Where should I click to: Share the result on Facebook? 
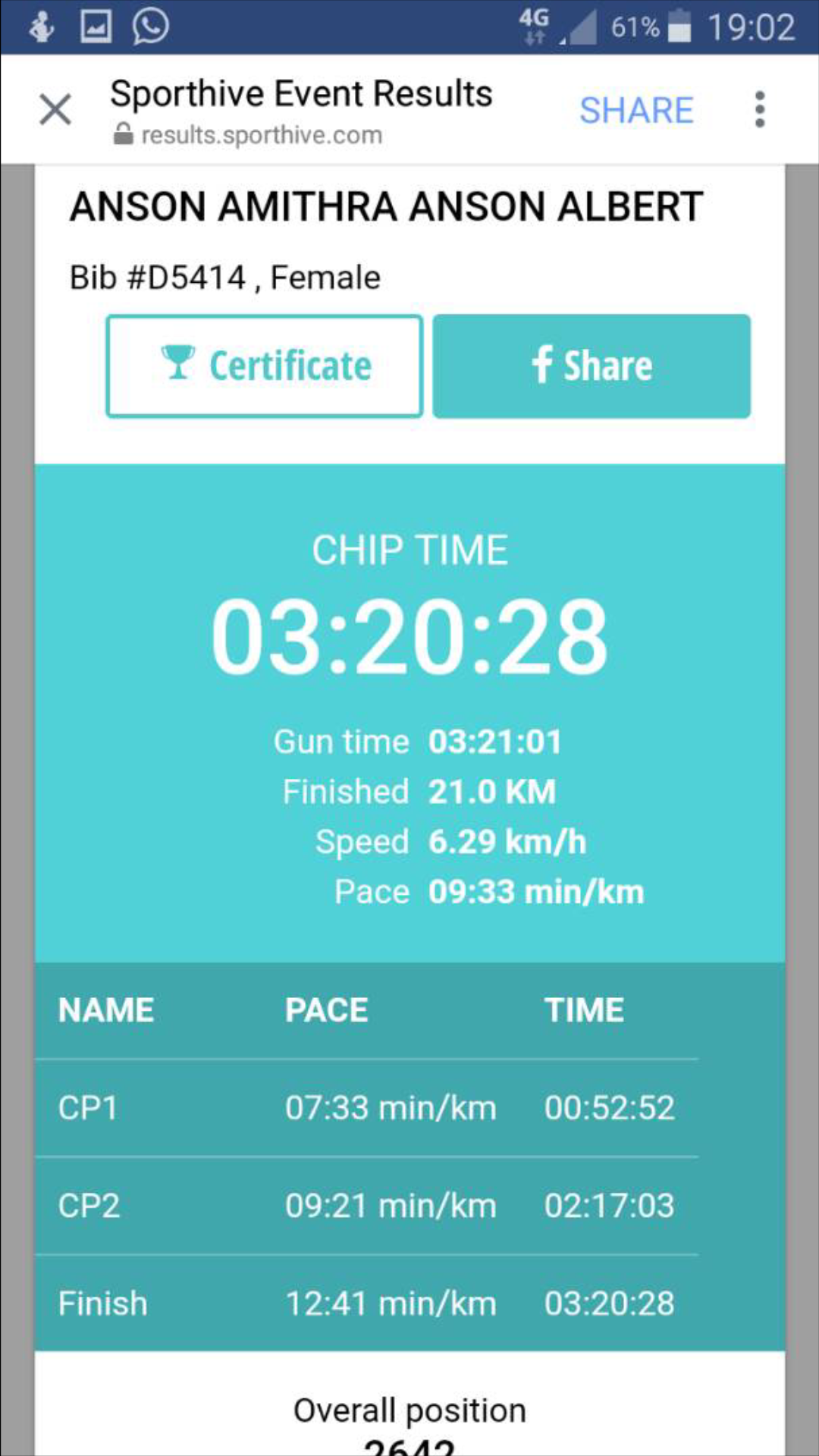tap(591, 366)
